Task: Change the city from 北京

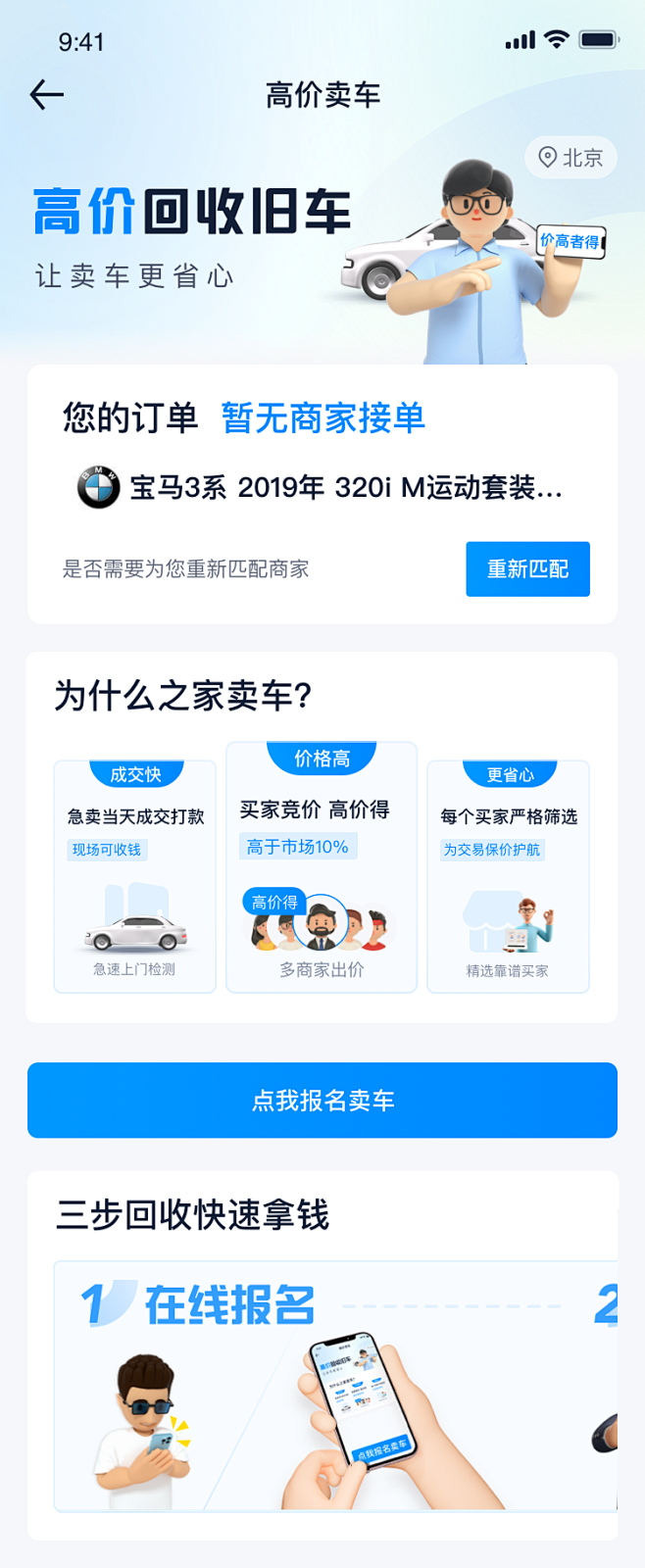Action: point(571,158)
